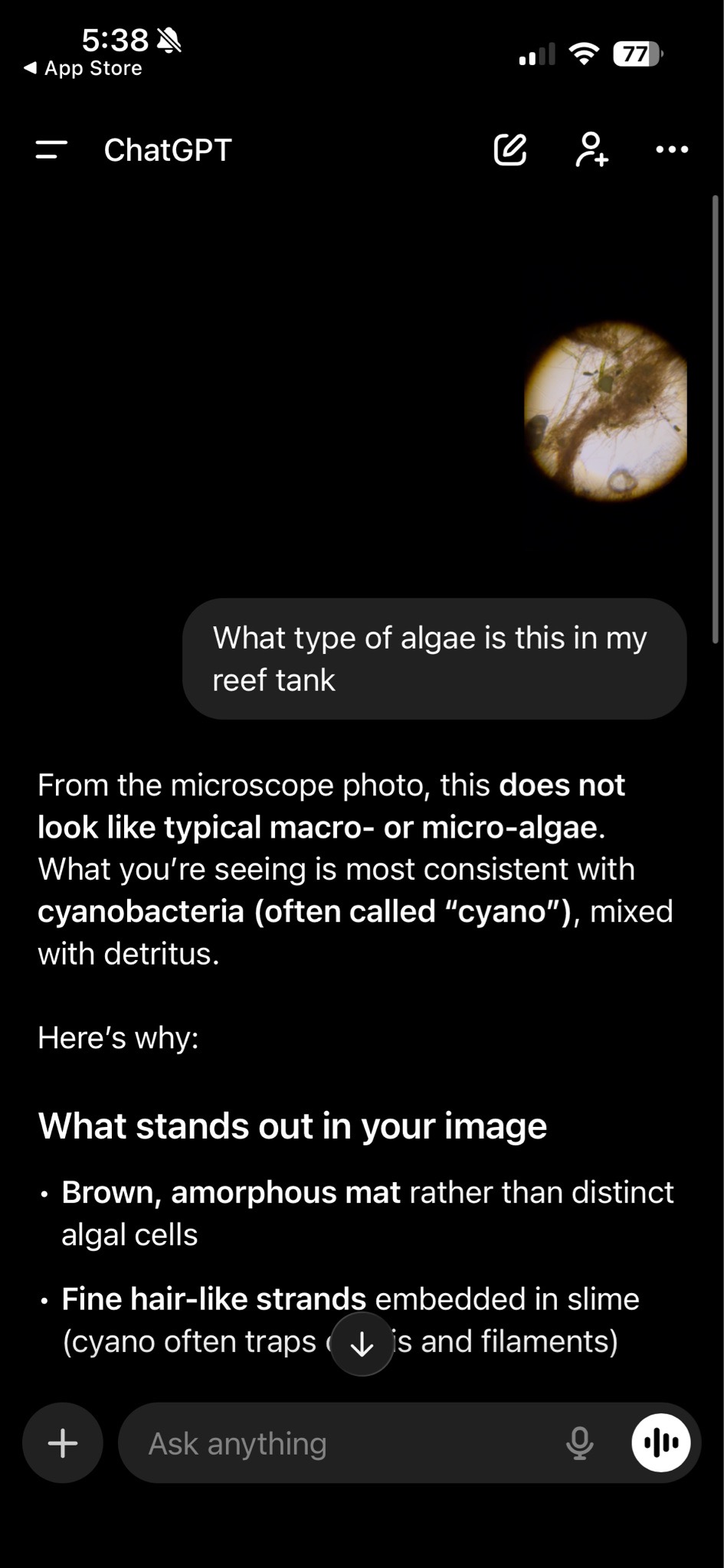Tap the add people icon

pyautogui.click(x=591, y=150)
